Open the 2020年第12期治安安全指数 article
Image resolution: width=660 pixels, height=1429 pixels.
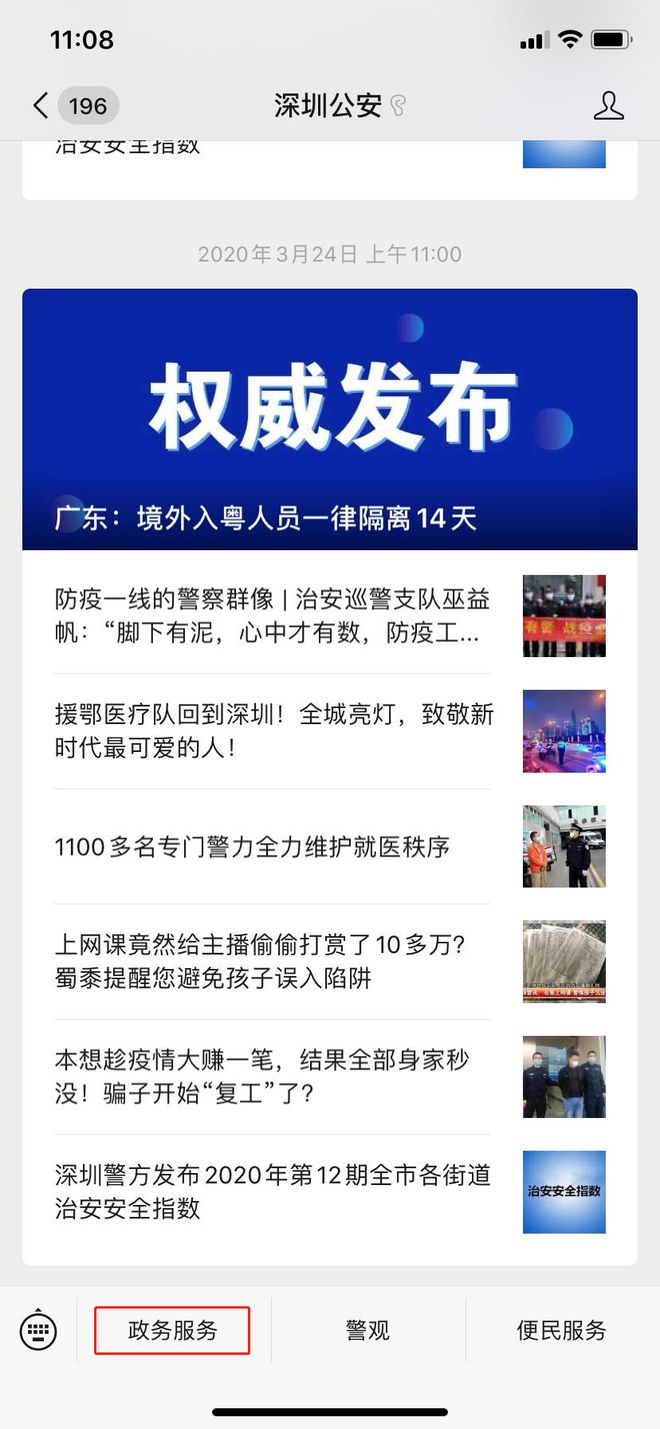273,1191
